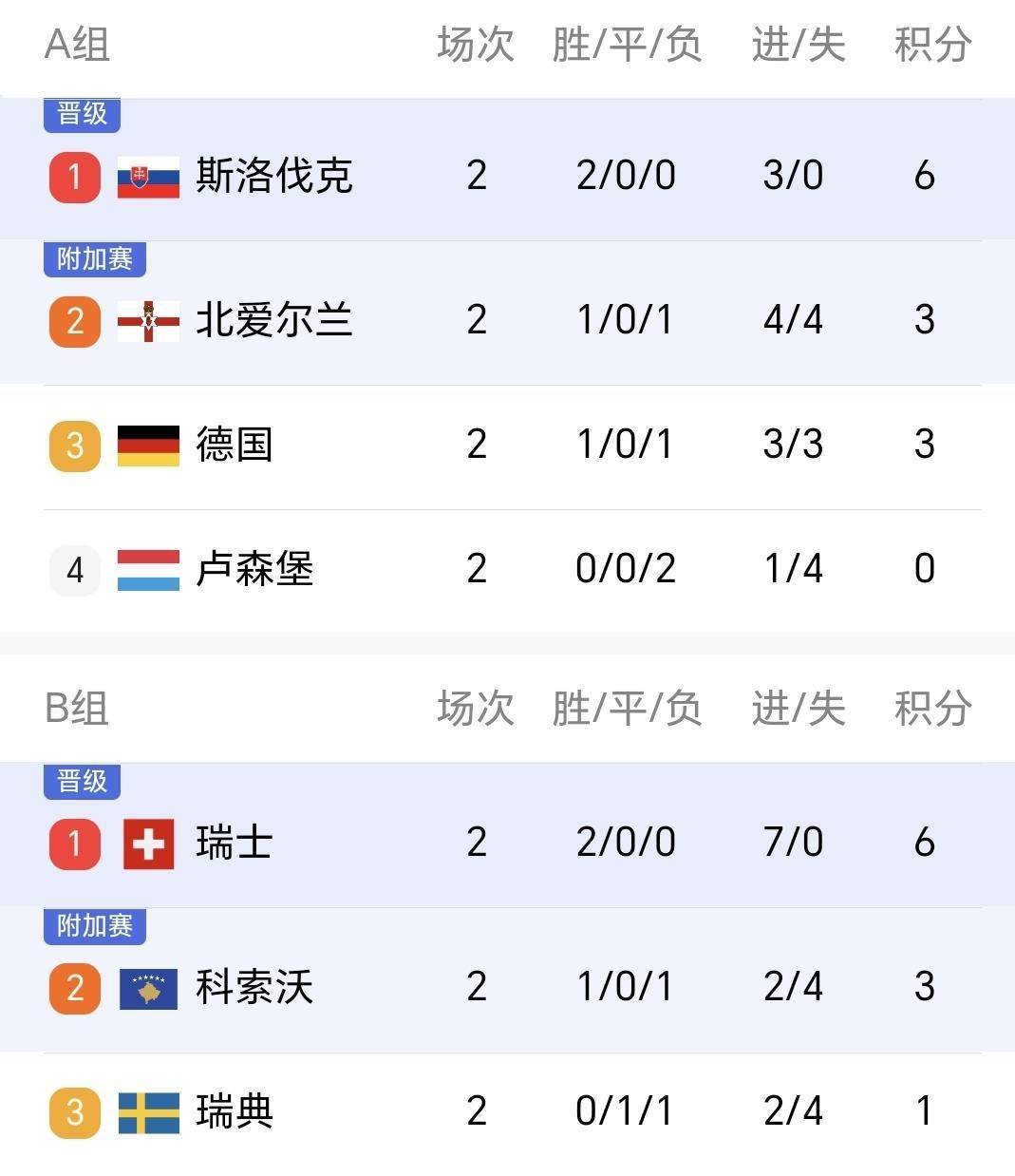Click the 场次 column header in Group B

(475, 709)
